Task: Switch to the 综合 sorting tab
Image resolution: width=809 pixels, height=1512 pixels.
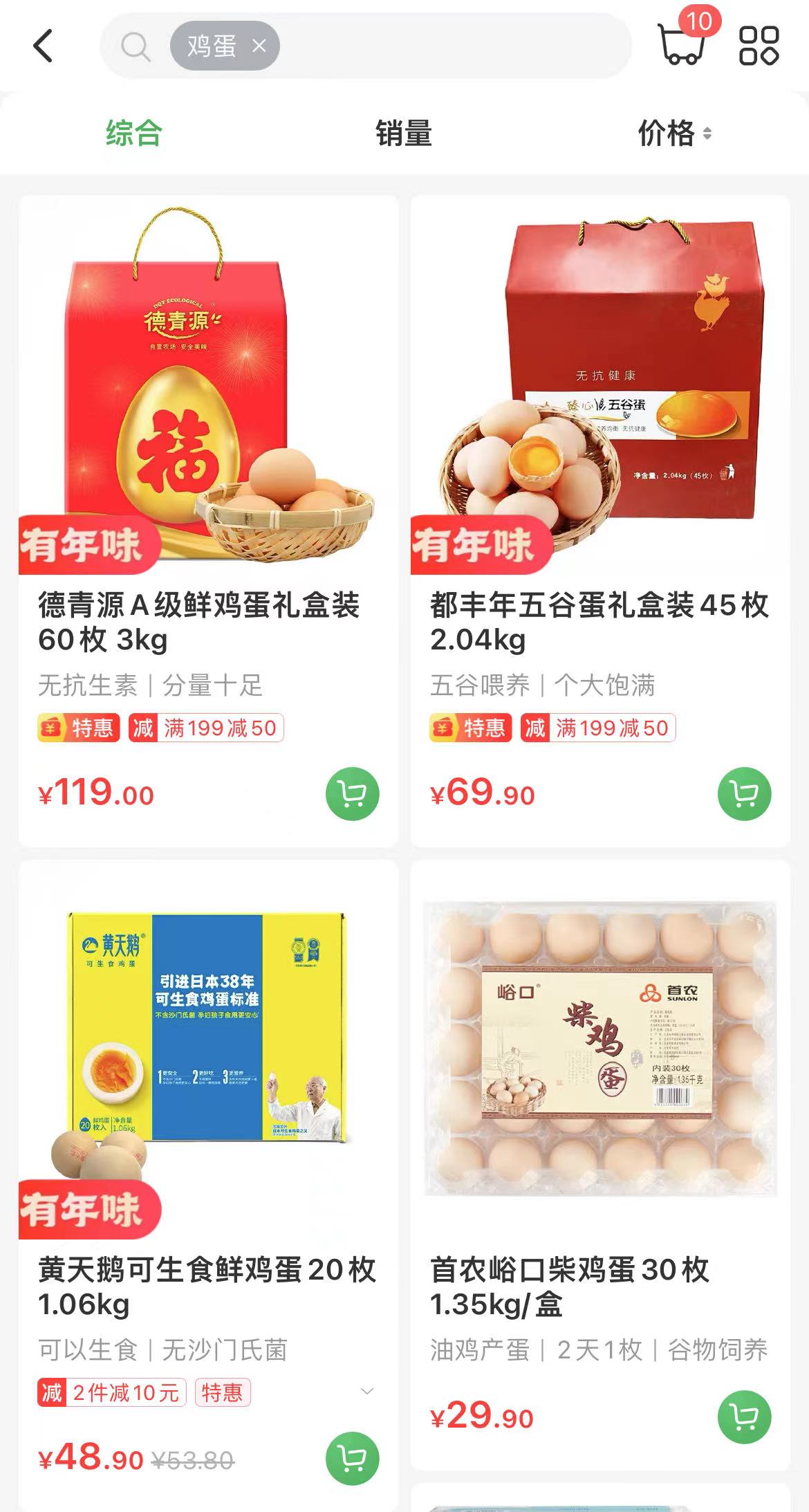Action: click(134, 133)
